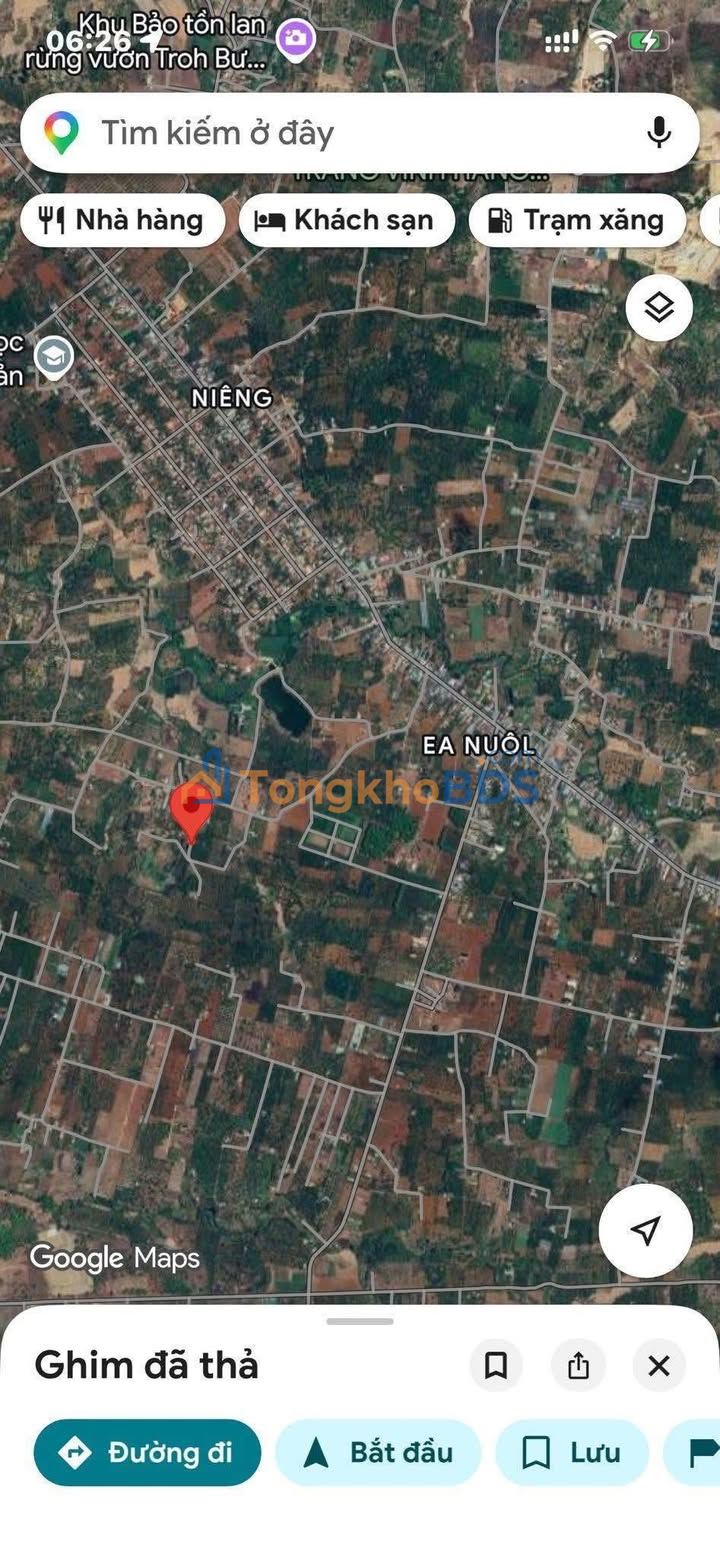Filter by Khách sạn chip
Image resolution: width=720 pixels, height=1557 pixels.
point(346,220)
